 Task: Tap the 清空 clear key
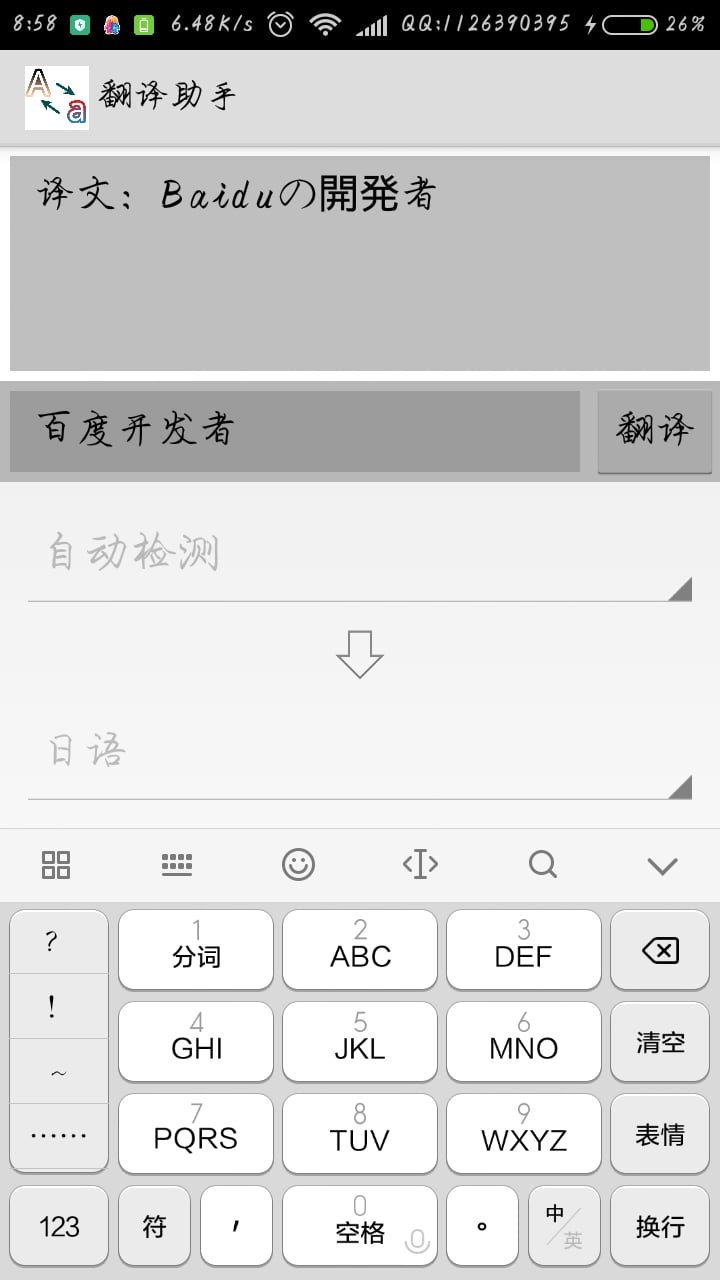pos(660,1042)
